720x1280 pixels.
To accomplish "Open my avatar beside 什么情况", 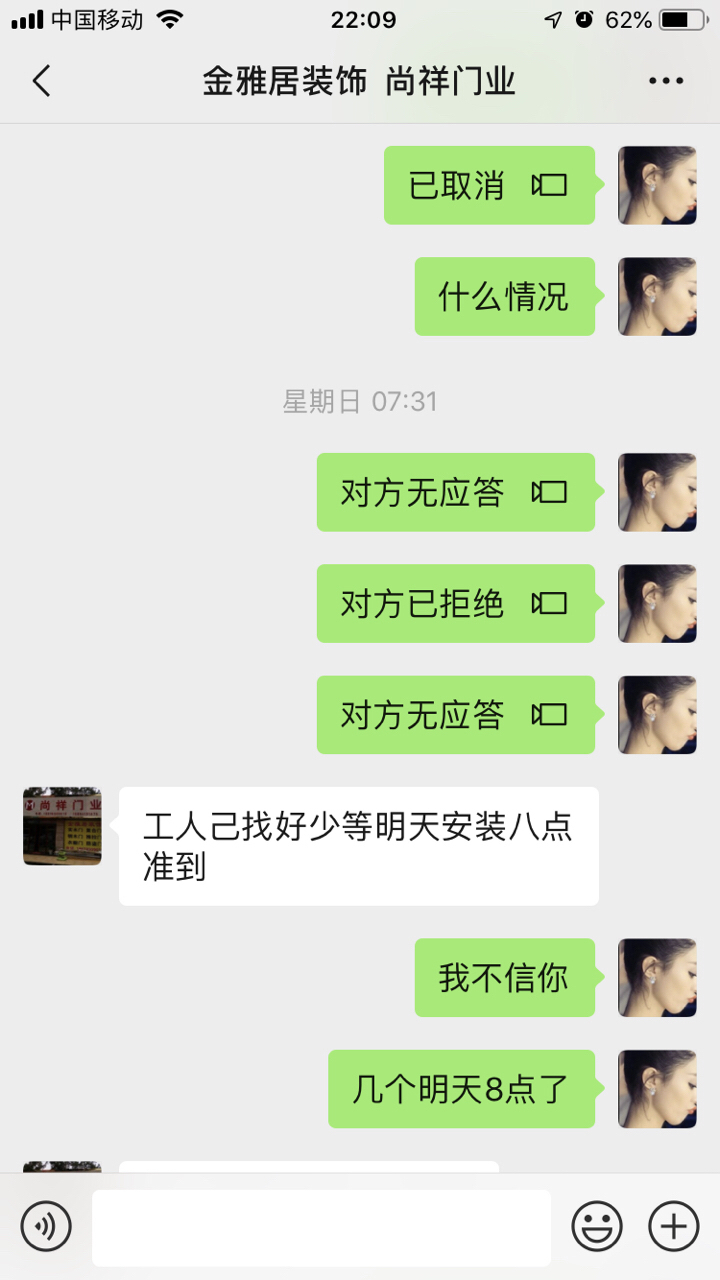I will coord(657,297).
